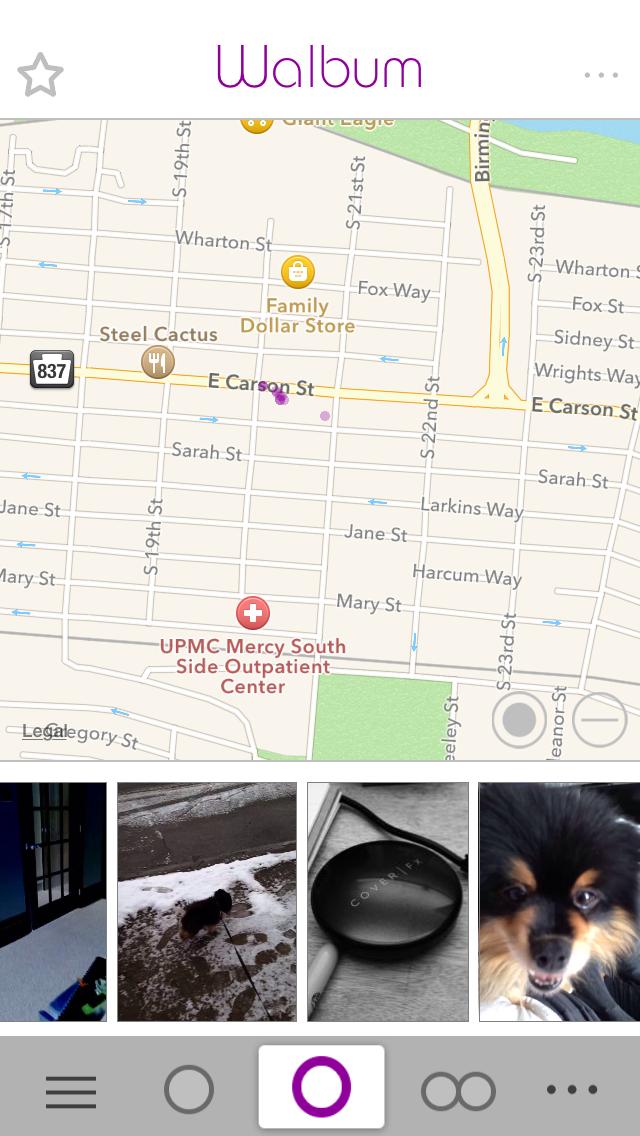Switch to the double circle tab

coord(458,1091)
